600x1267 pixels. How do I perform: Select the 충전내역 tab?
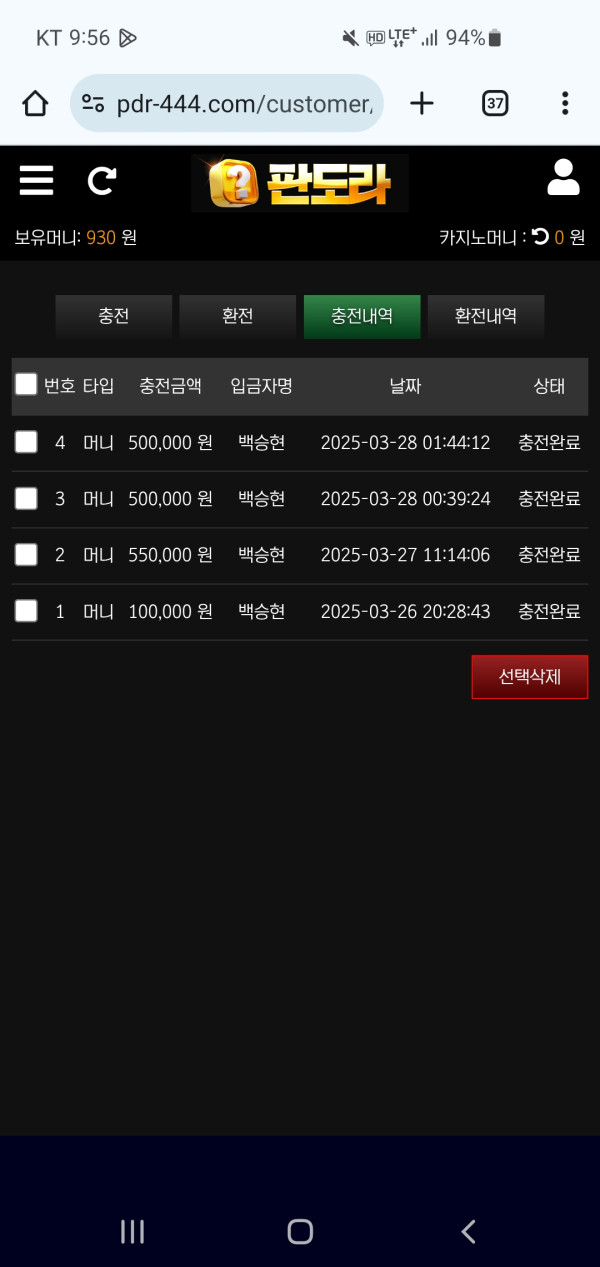point(362,316)
